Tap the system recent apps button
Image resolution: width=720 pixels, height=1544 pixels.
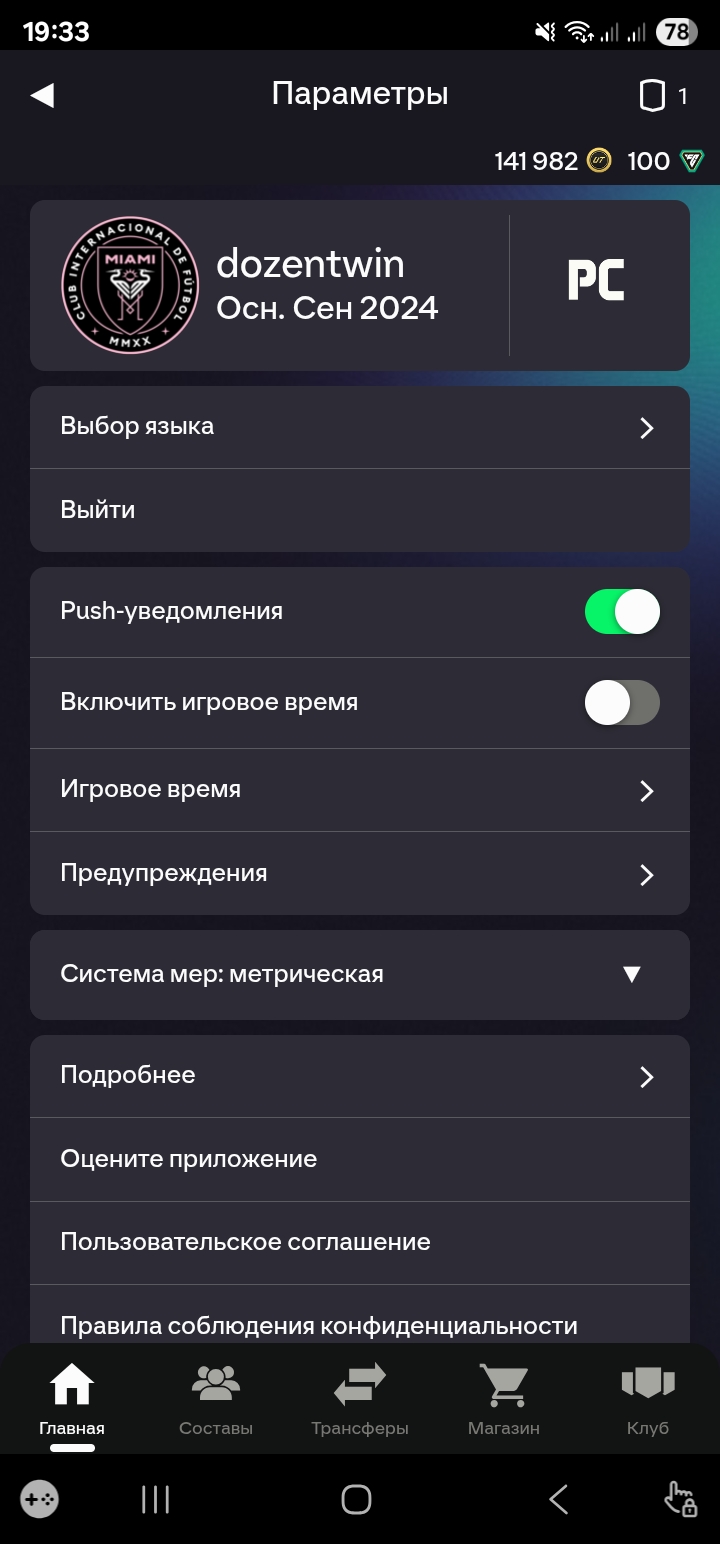156,1499
